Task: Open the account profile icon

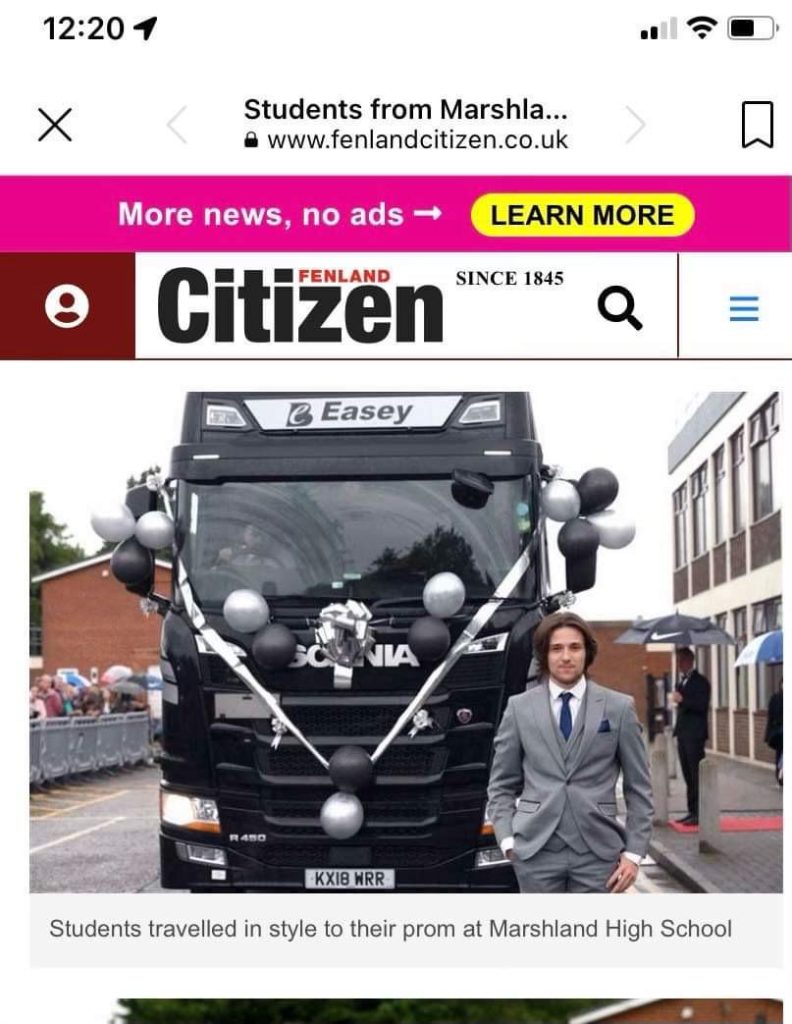Action: [x=67, y=307]
